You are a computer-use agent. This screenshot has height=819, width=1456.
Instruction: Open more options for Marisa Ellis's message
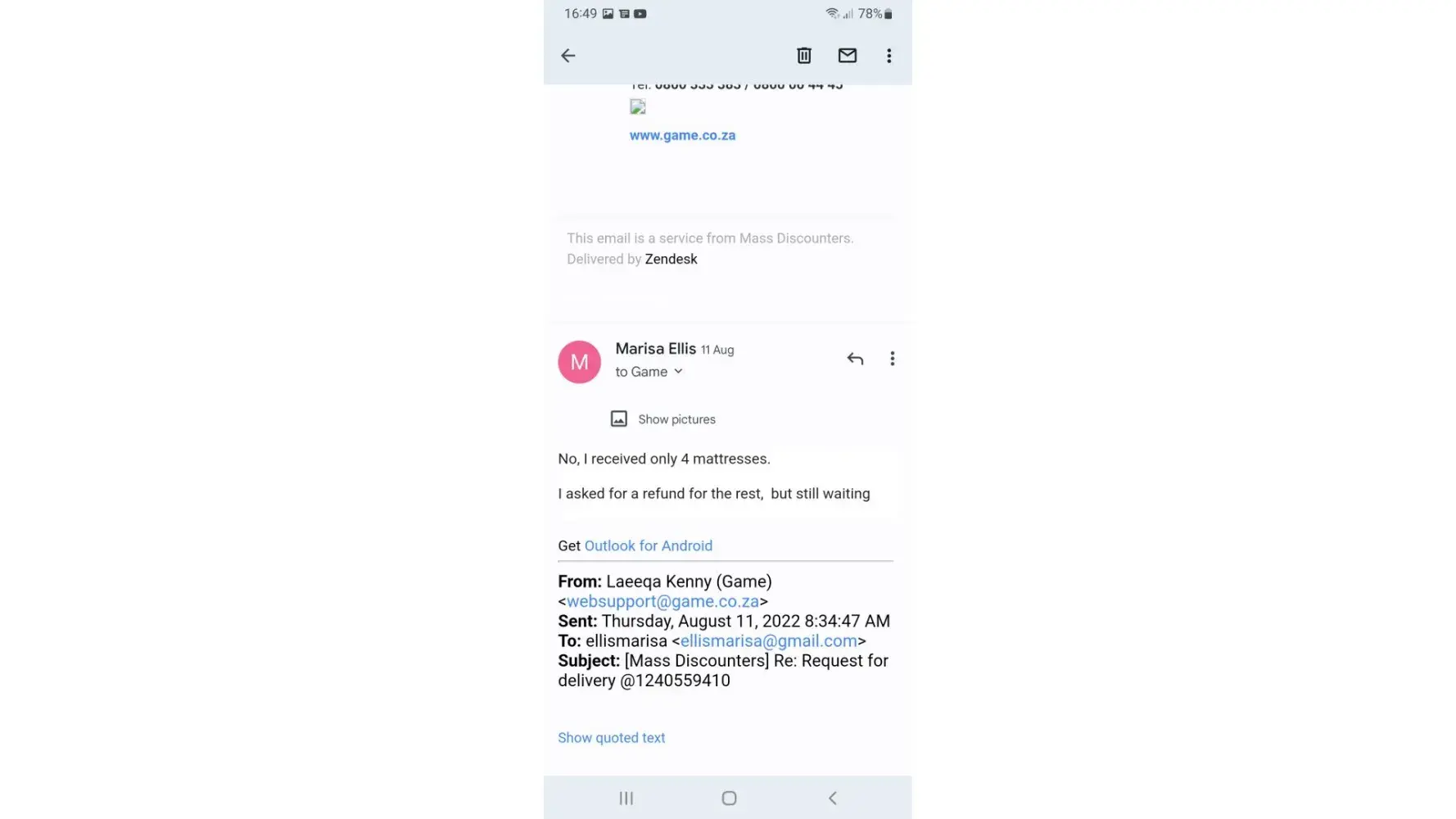click(x=892, y=359)
